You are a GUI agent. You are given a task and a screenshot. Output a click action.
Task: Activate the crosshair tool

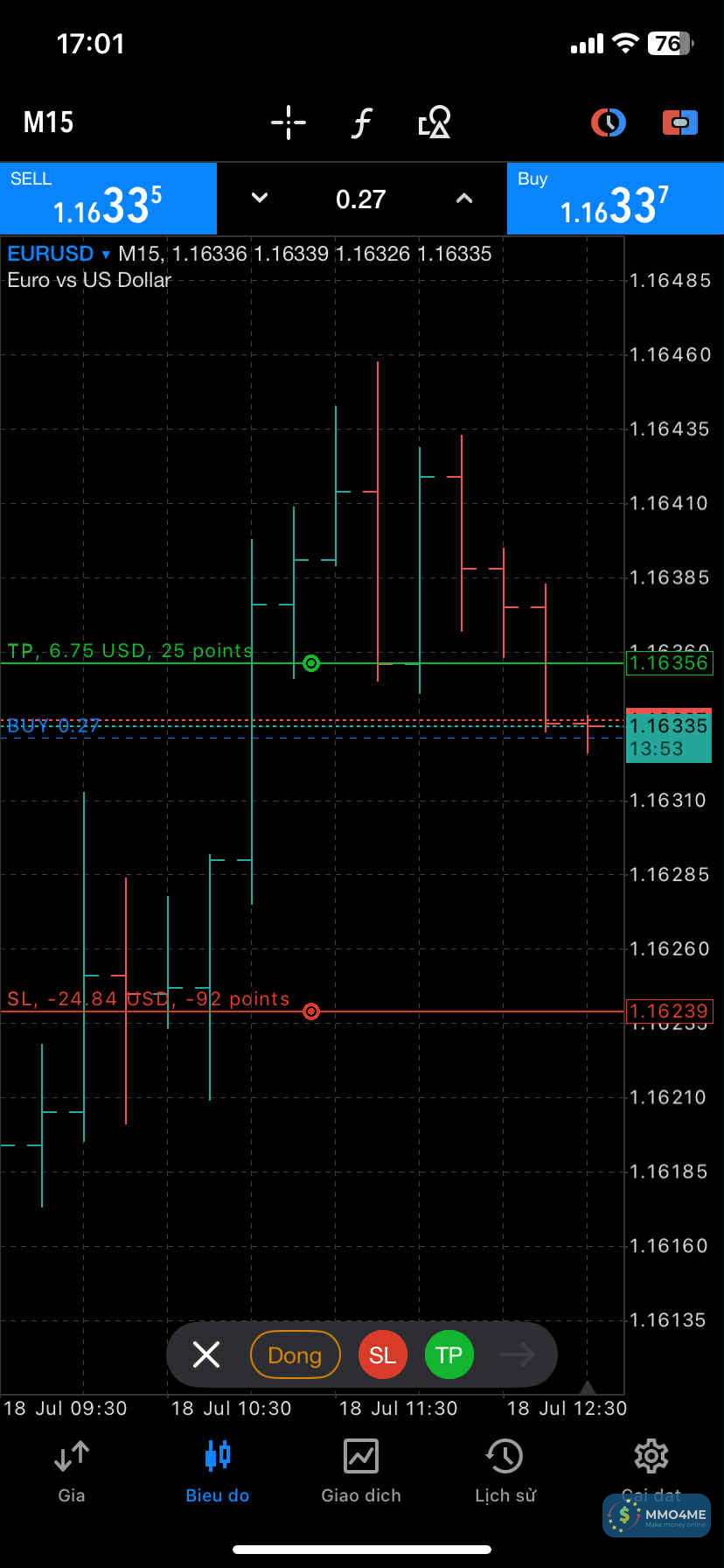tap(288, 122)
